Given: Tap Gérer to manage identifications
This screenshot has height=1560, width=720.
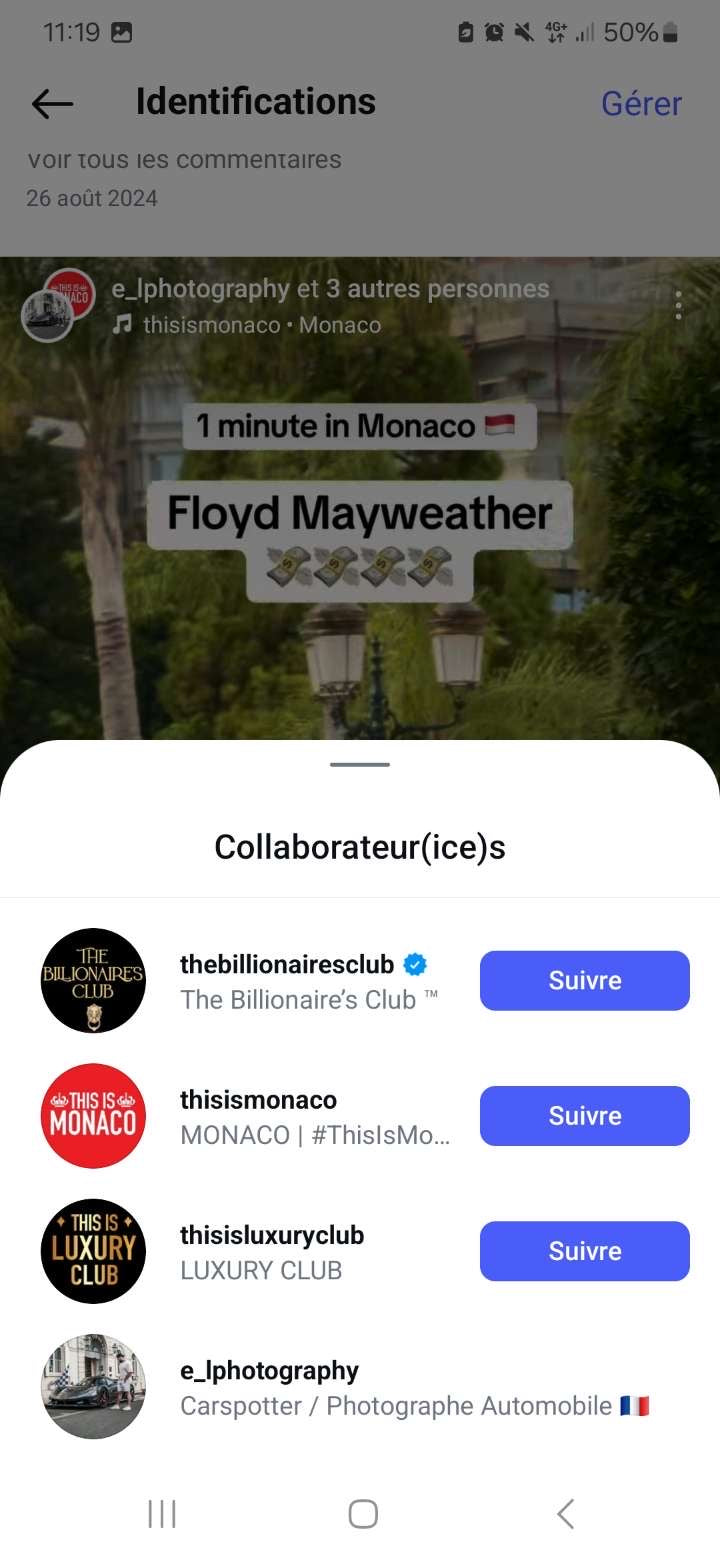Looking at the screenshot, I should (641, 103).
